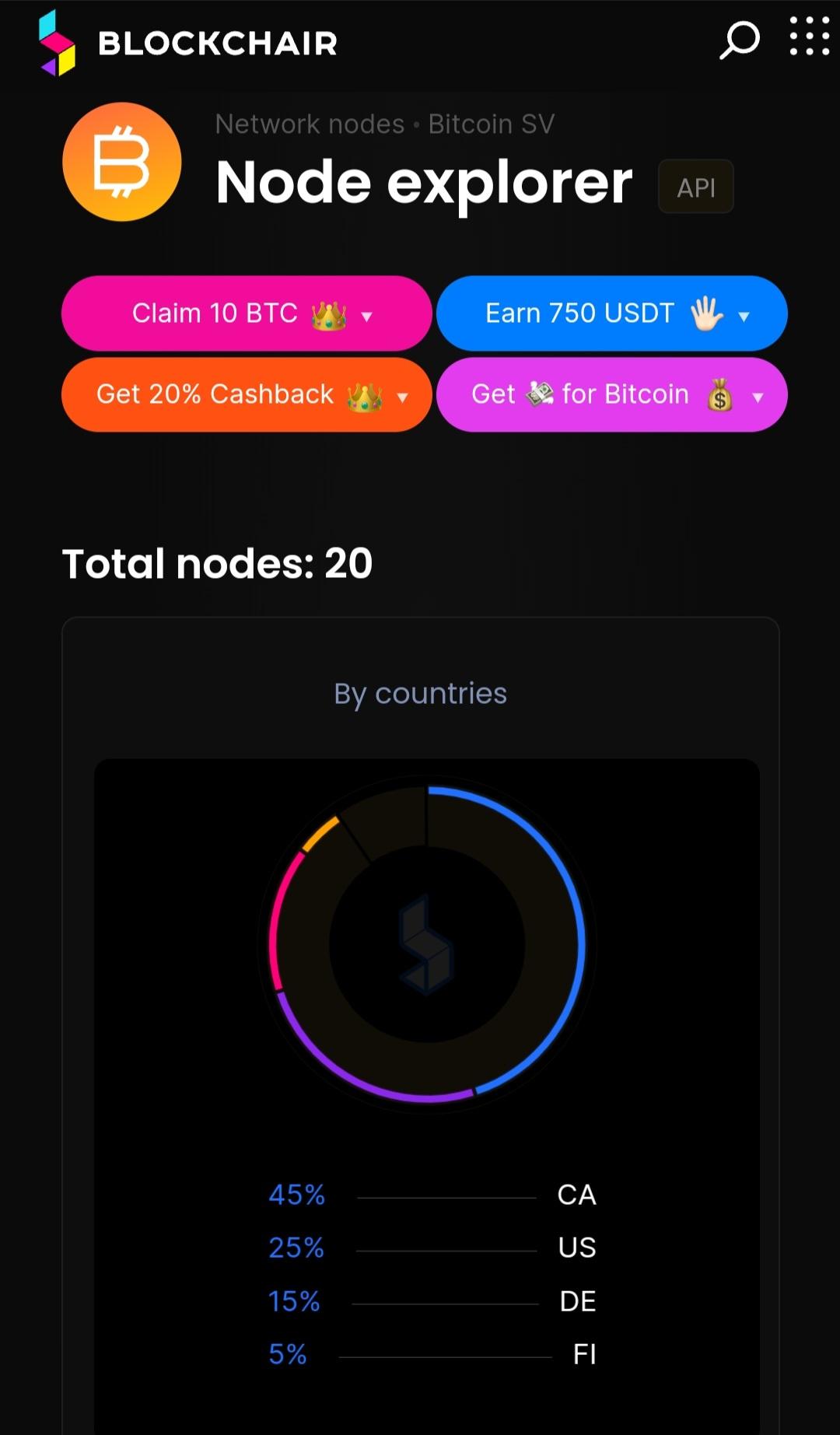Viewport: 840px width, 1435px height.
Task: Open the dotted grid menu
Action: click(809, 37)
